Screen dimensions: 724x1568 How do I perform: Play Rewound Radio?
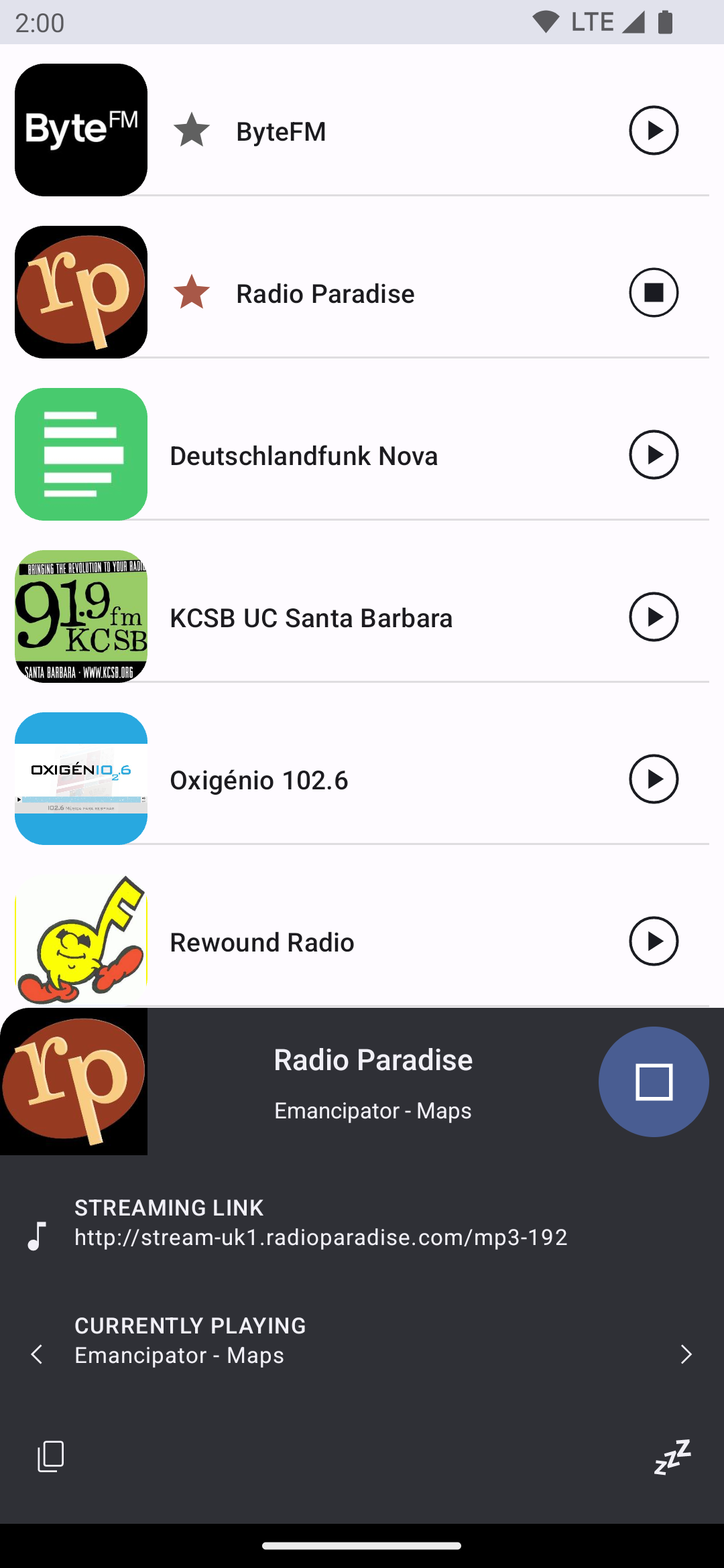[654, 941]
